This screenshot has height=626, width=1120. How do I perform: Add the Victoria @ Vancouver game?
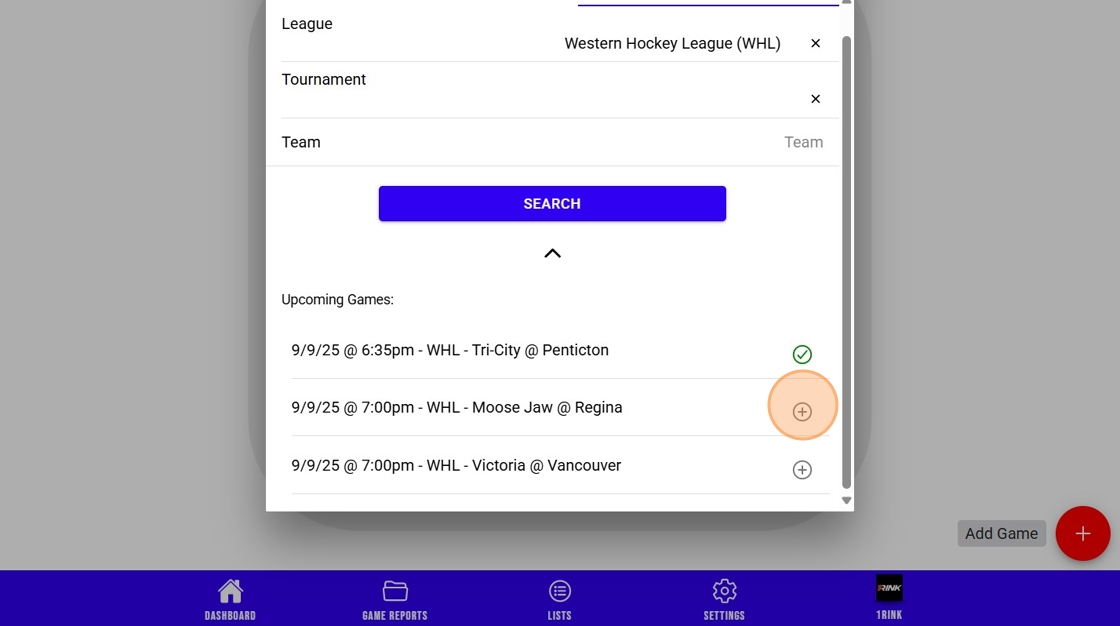(802, 470)
